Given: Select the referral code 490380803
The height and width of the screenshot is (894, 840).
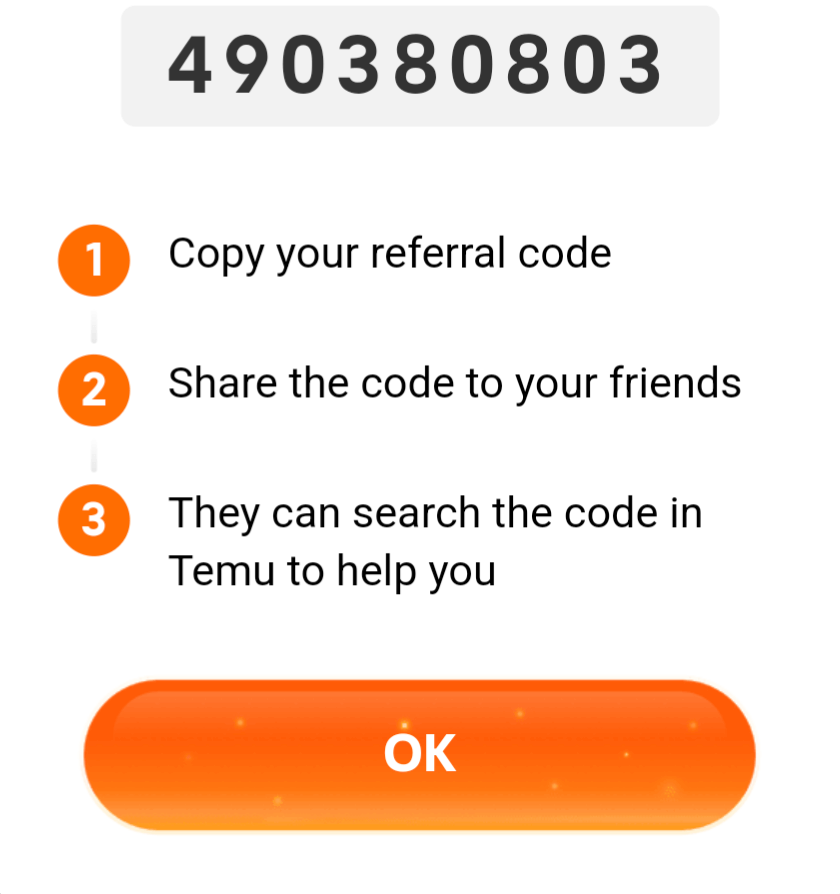Looking at the screenshot, I should point(419,66).
